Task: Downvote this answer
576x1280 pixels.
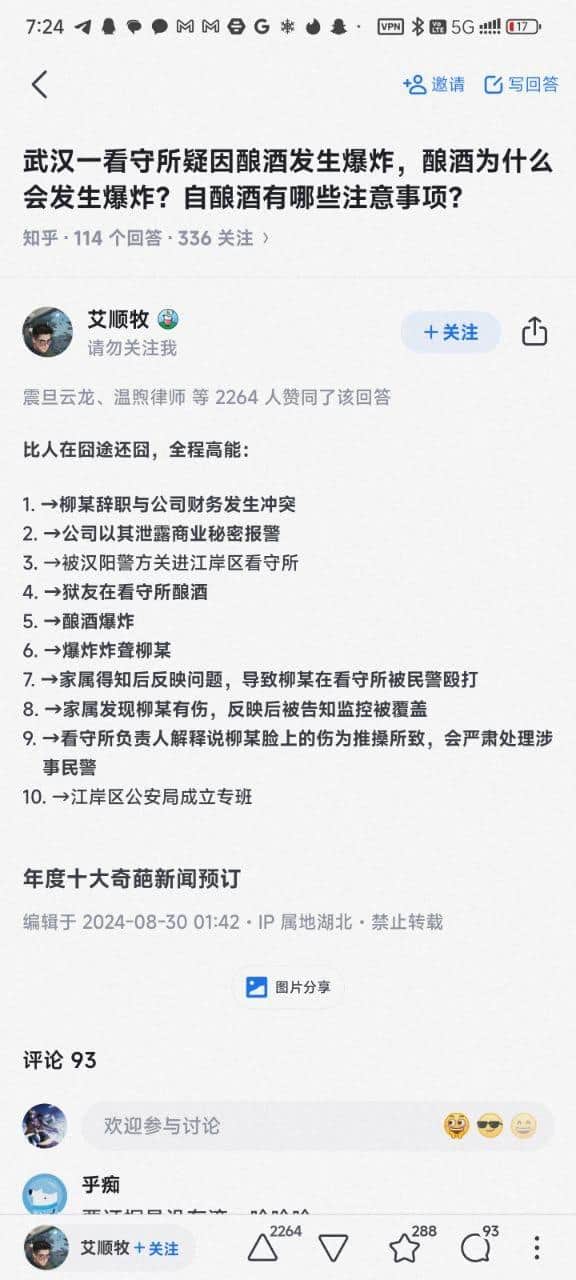Action: tap(333, 1247)
